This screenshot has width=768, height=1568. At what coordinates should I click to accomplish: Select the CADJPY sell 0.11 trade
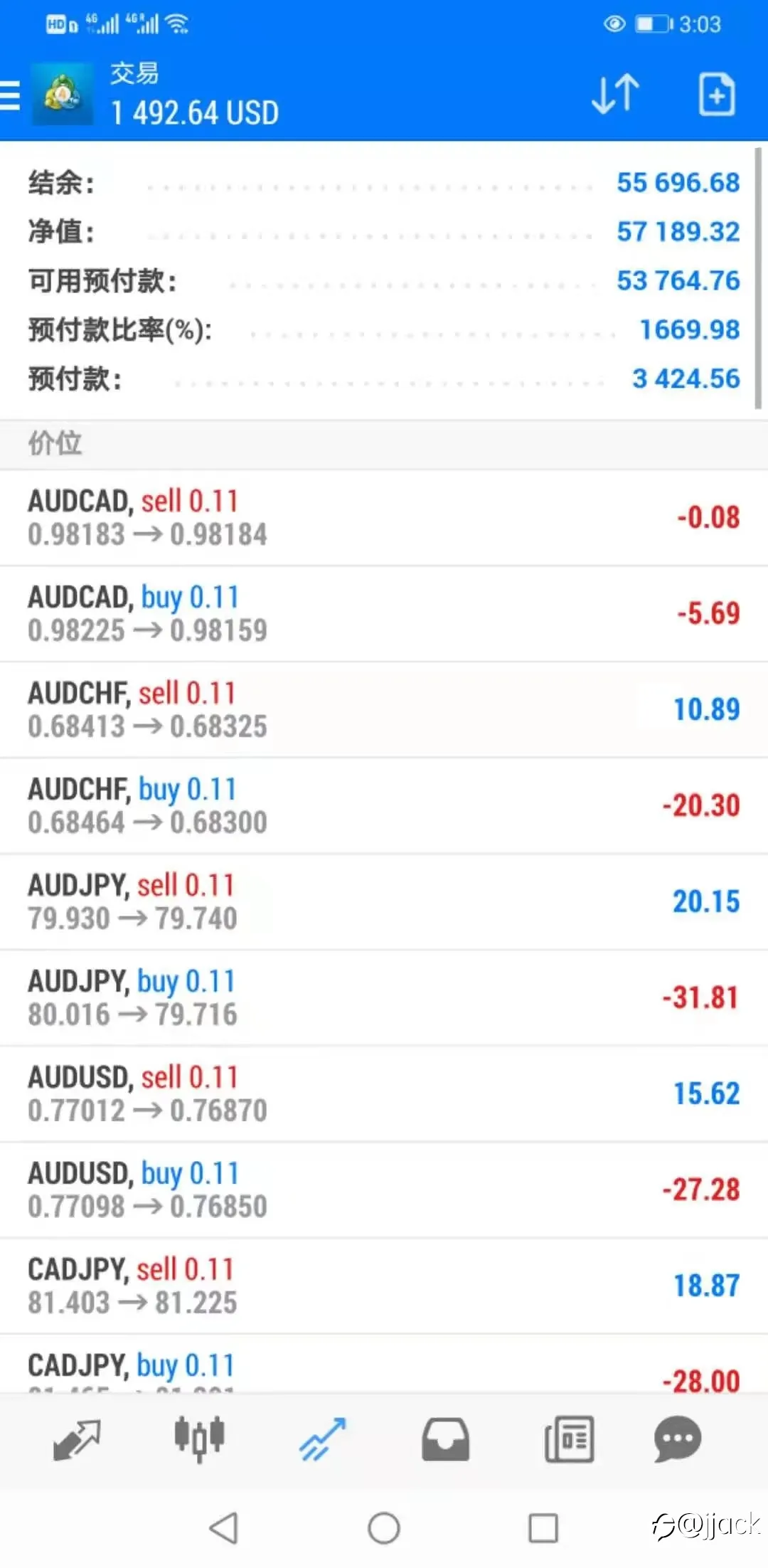point(384,1286)
